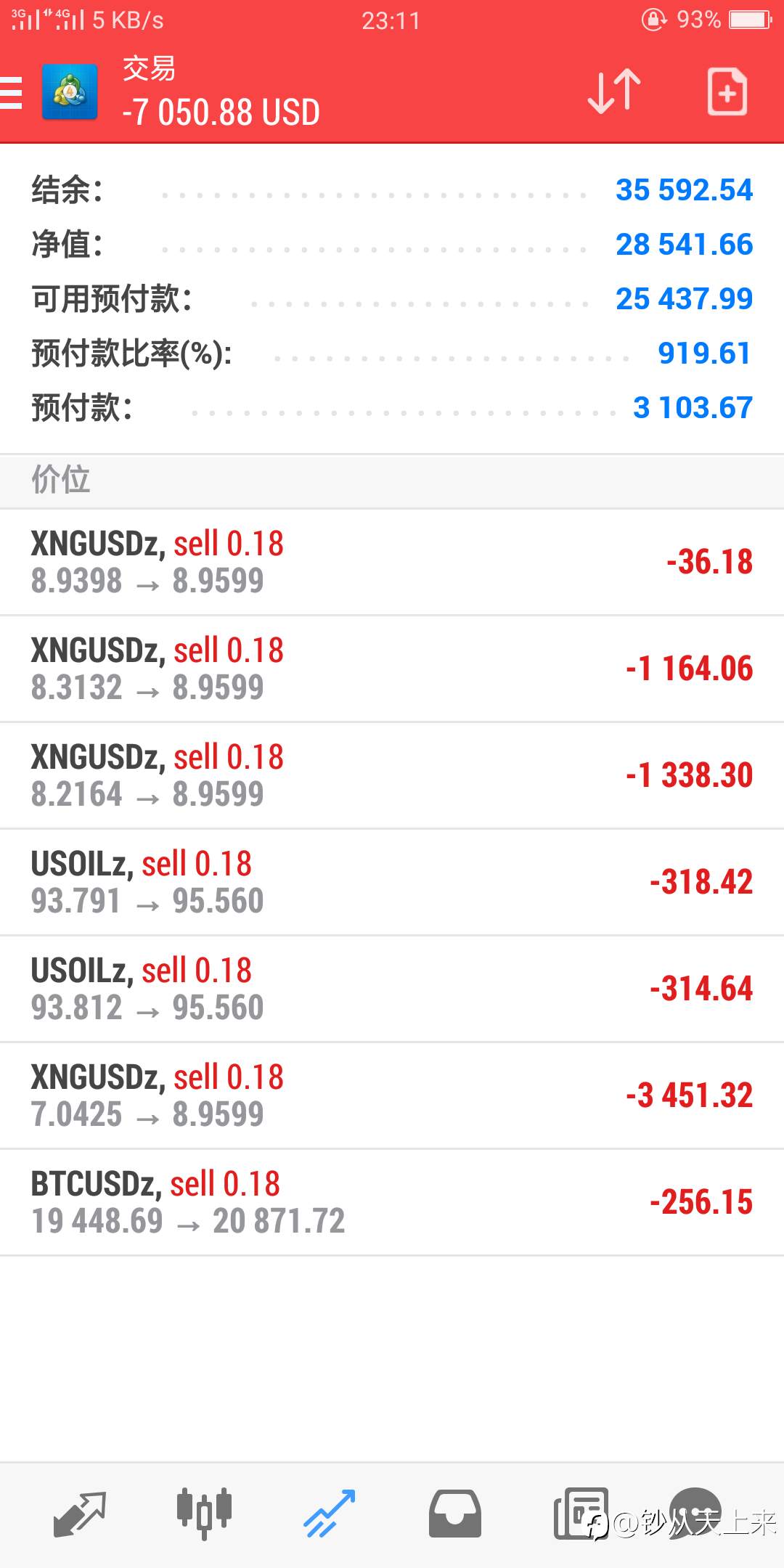Select the trade tab
Viewport: 784px width, 1568px height.
330,1514
